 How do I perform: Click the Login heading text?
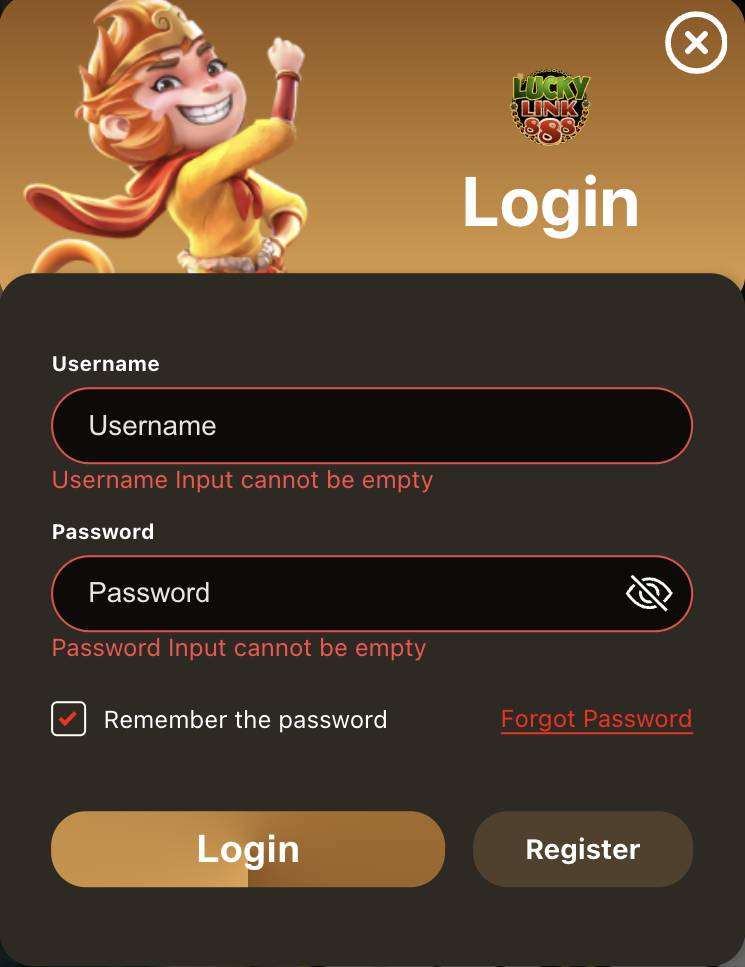coord(550,201)
